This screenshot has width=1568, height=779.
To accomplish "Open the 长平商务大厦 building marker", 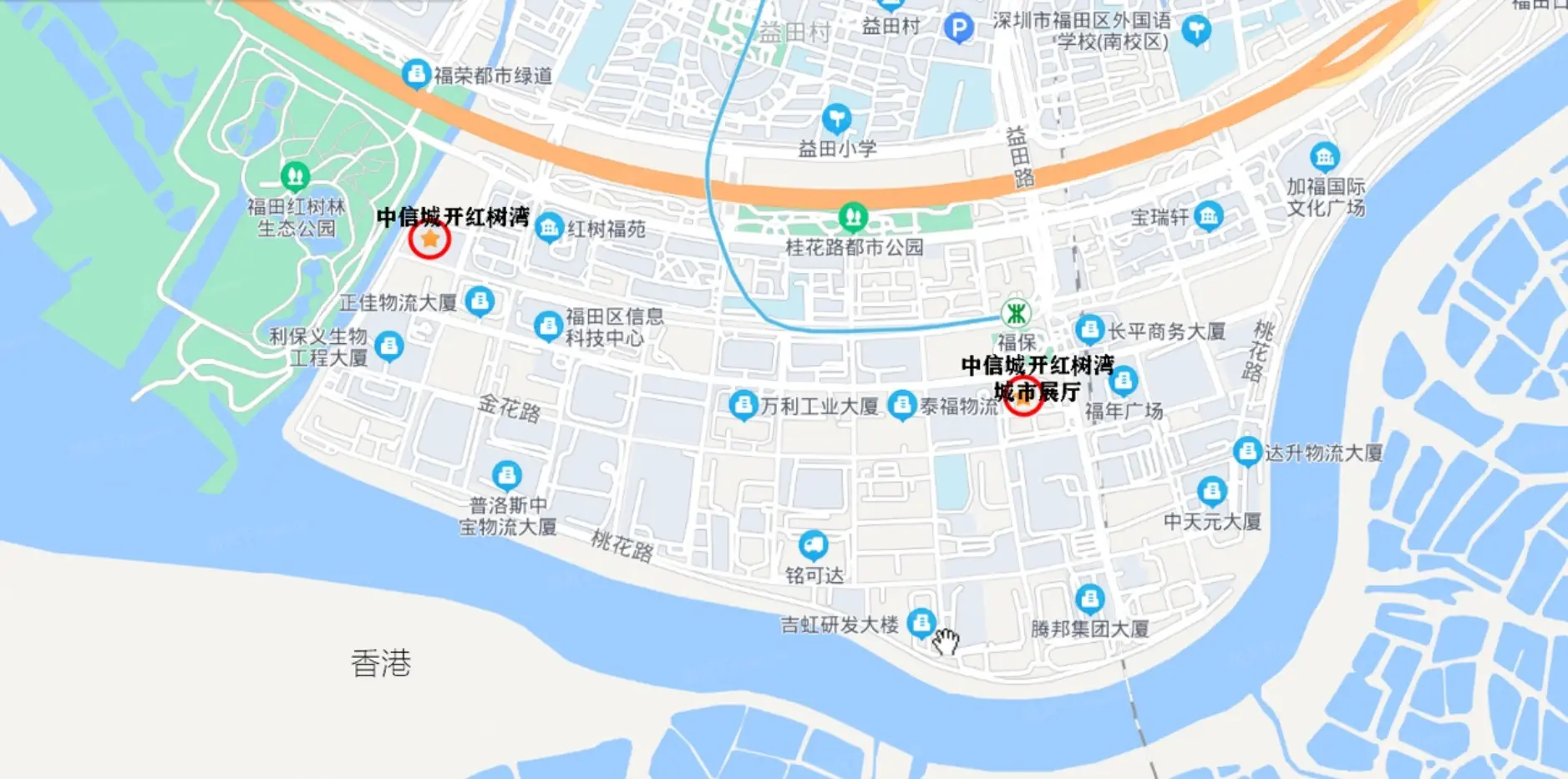I will coord(1089,329).
